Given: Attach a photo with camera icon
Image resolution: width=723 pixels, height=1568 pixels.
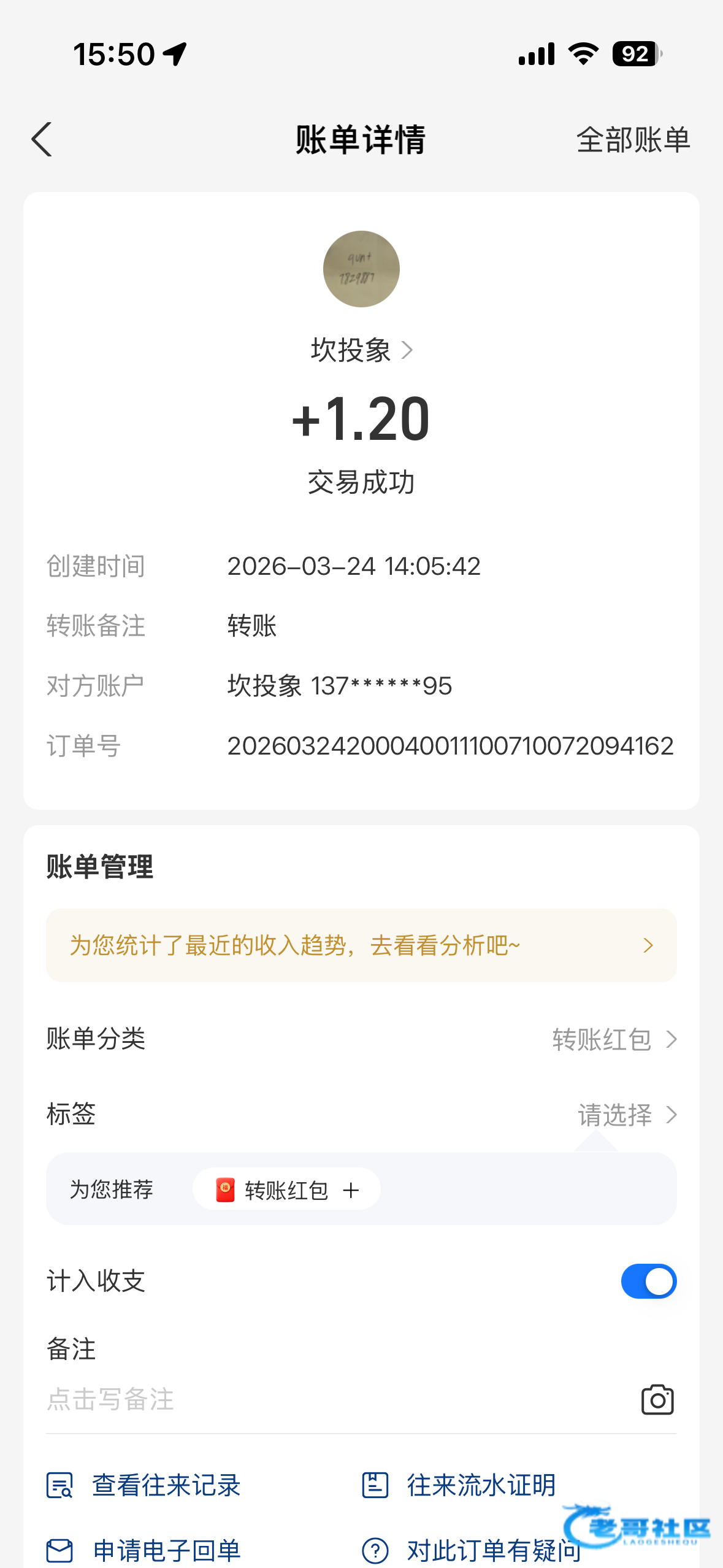Looking at the screenshot, I should [x=657, y=1400].
